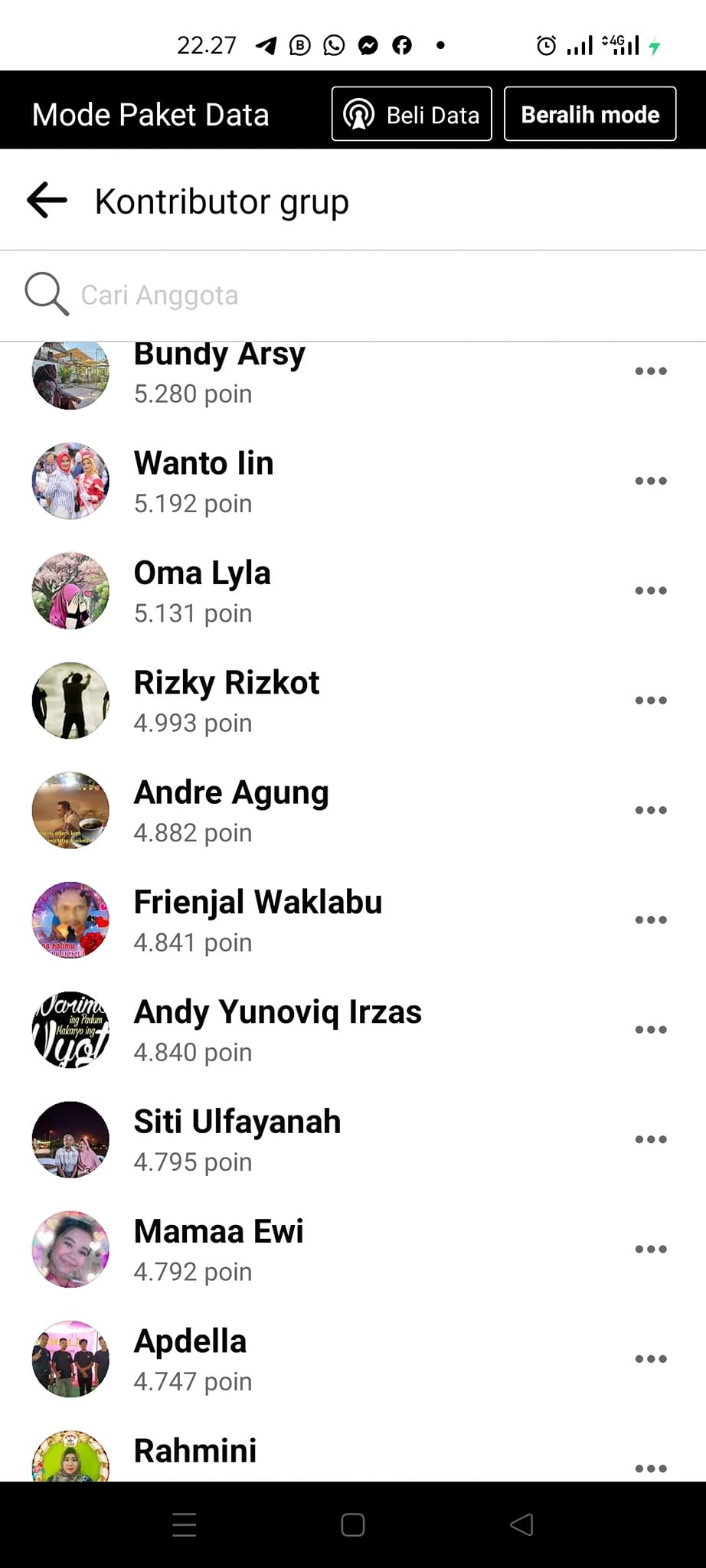Open more options for Rizky Rizkot

coord(651,701)
